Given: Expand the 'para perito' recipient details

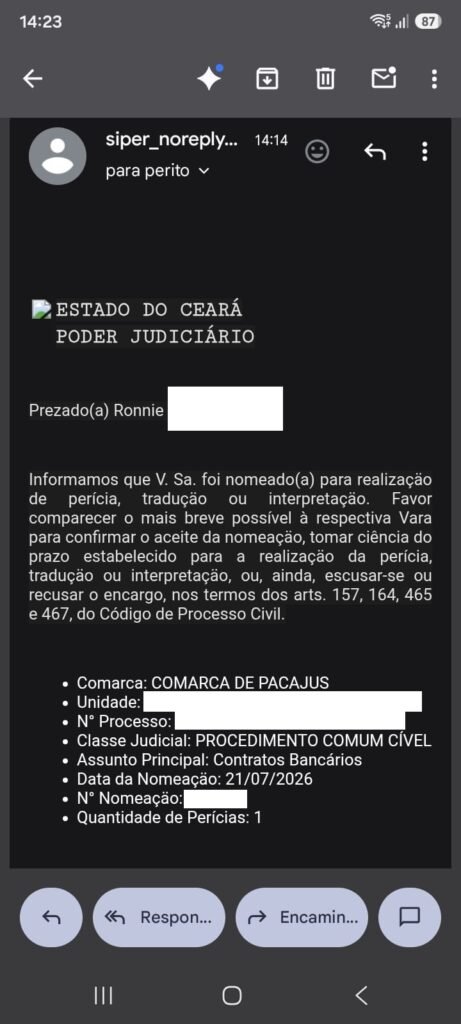Looking at the screenshot, I should tap(157, 171).
